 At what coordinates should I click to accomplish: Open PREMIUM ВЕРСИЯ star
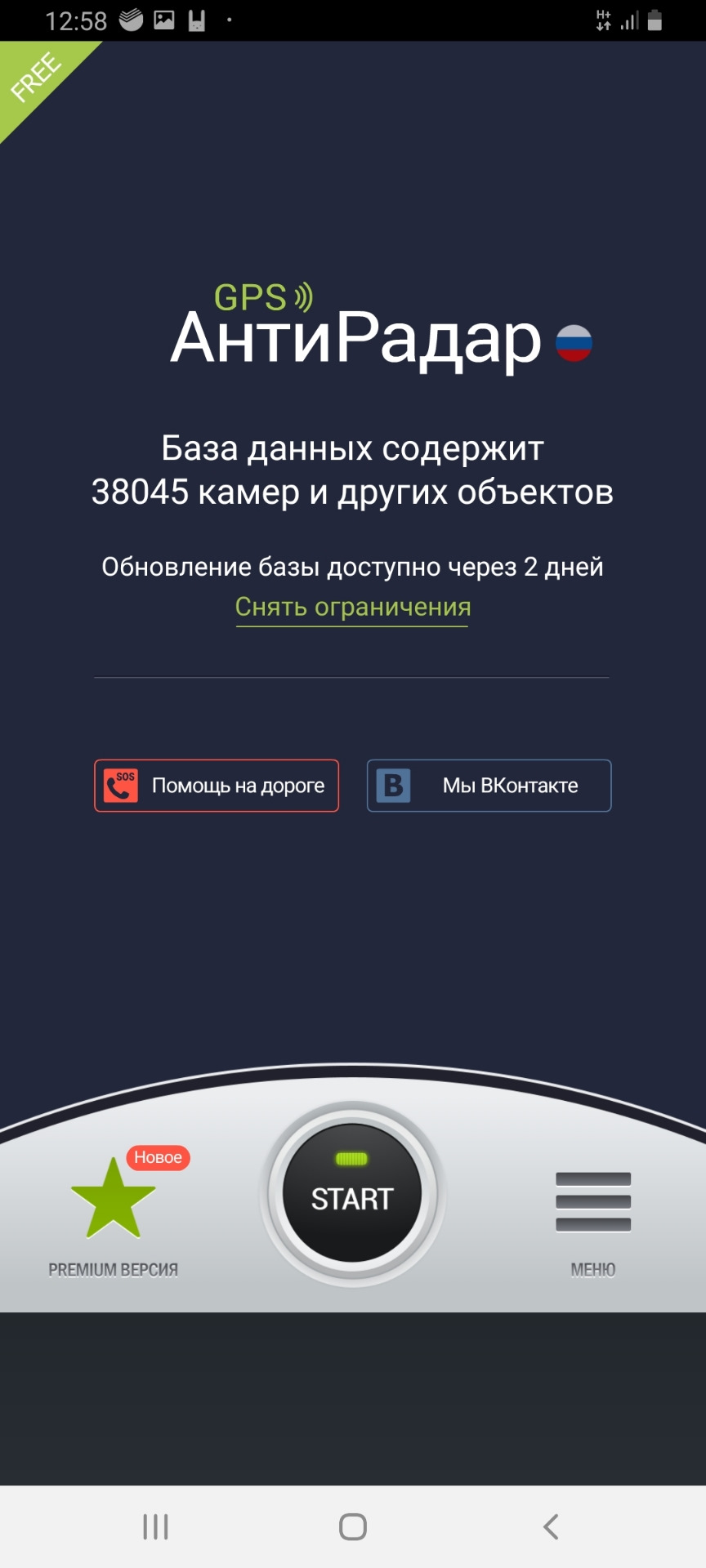pyautogui.click(x=114, y=1200)
